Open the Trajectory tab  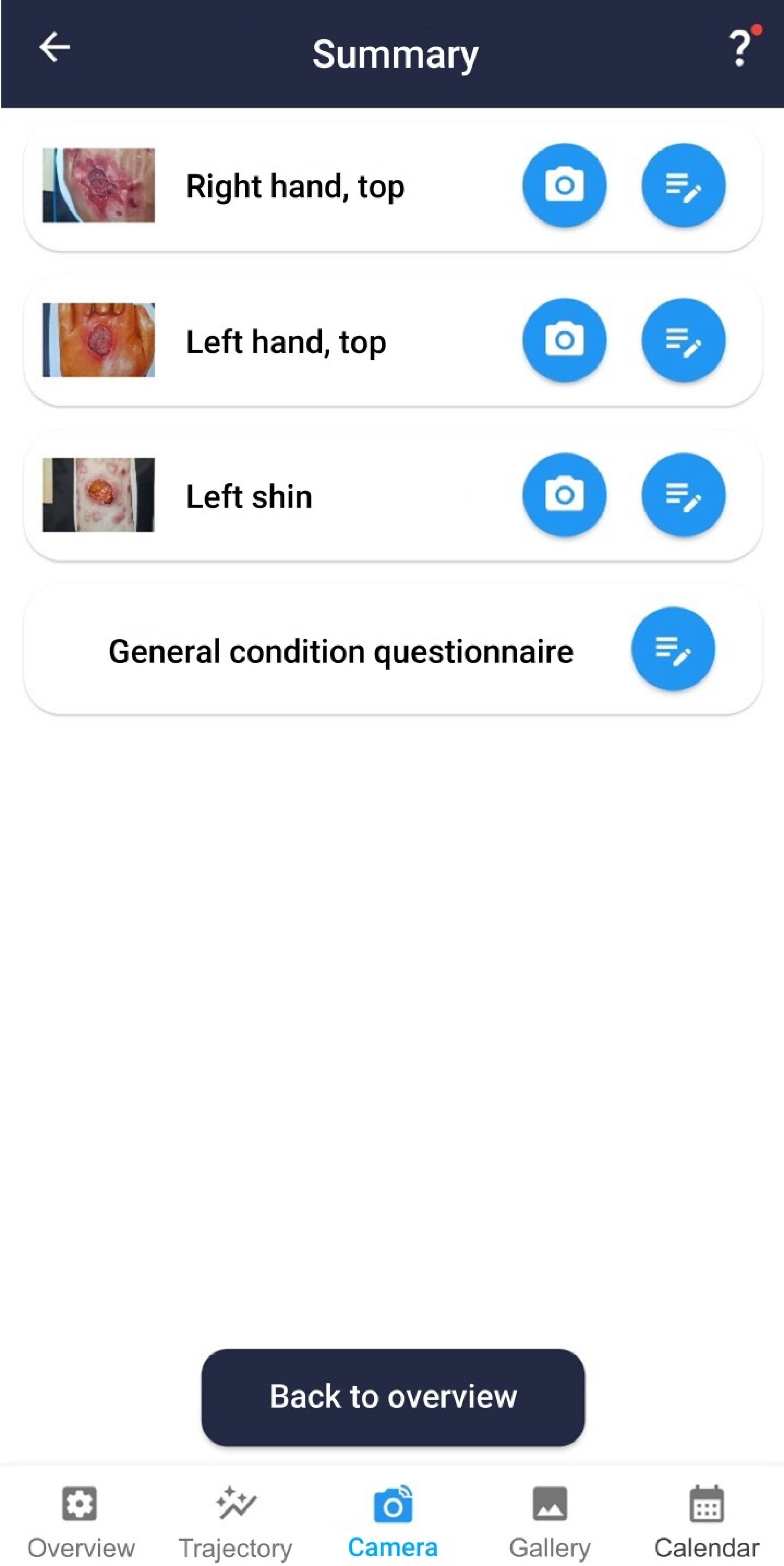[235, 1520]
